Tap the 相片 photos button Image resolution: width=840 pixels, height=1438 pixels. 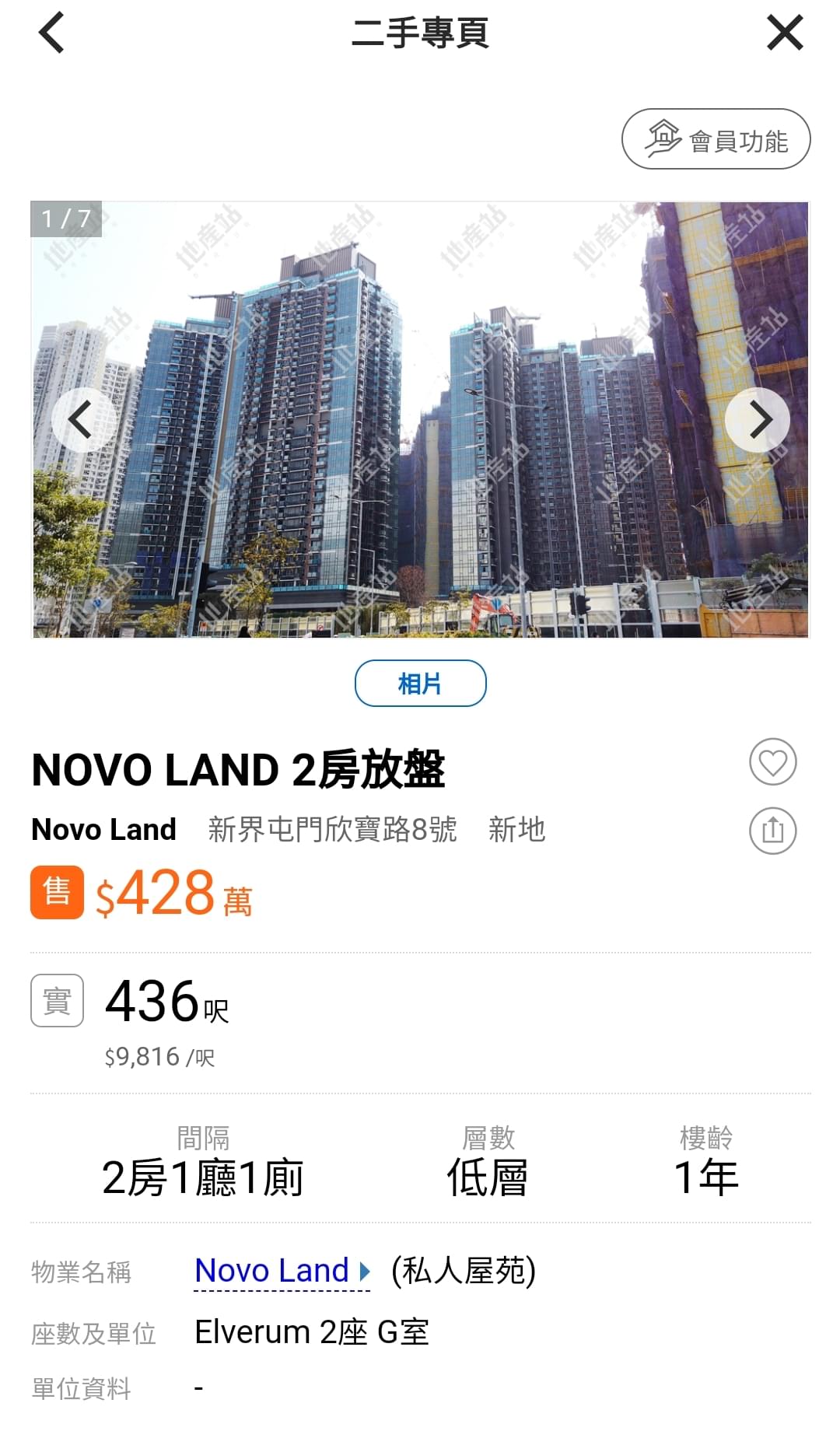pyautogui.click(x=420, y=684)
